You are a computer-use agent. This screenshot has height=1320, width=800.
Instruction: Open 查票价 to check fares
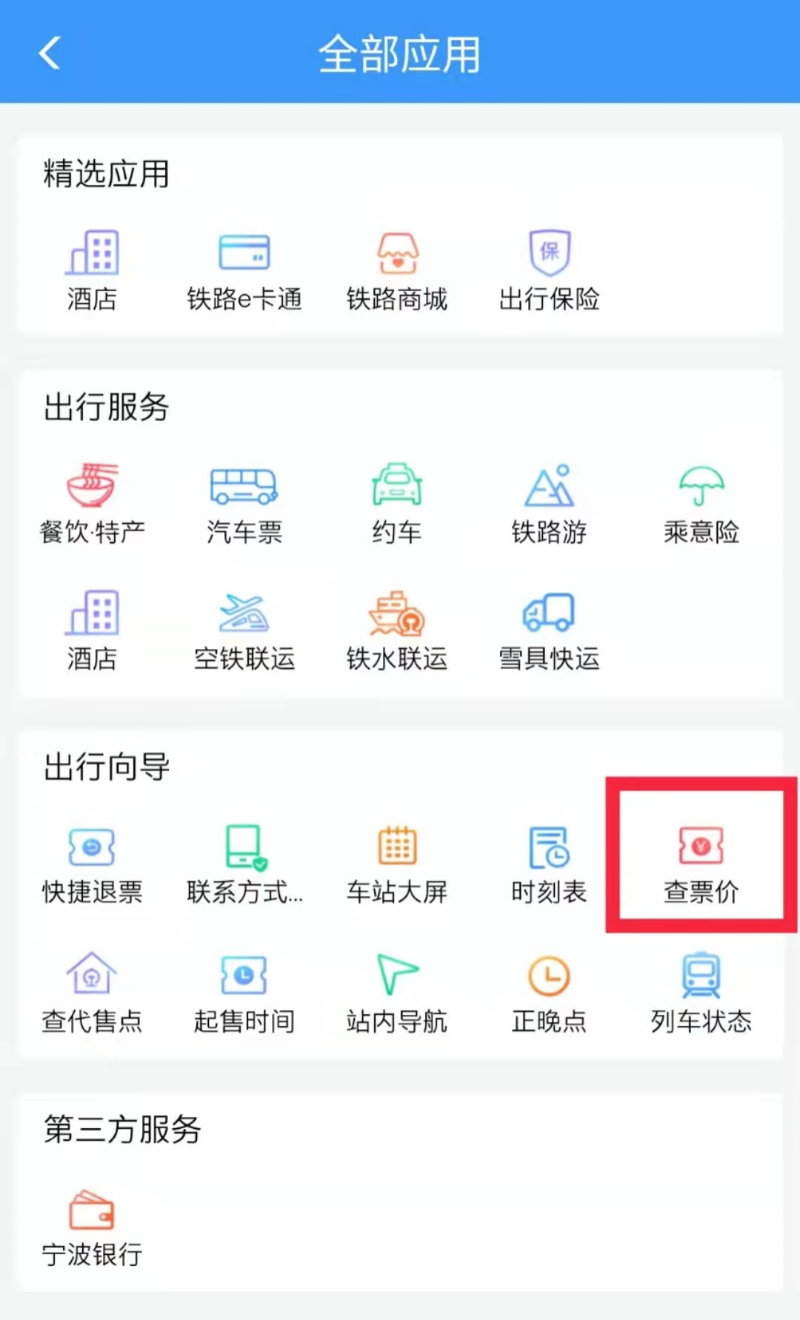click(x=701, y=863)
